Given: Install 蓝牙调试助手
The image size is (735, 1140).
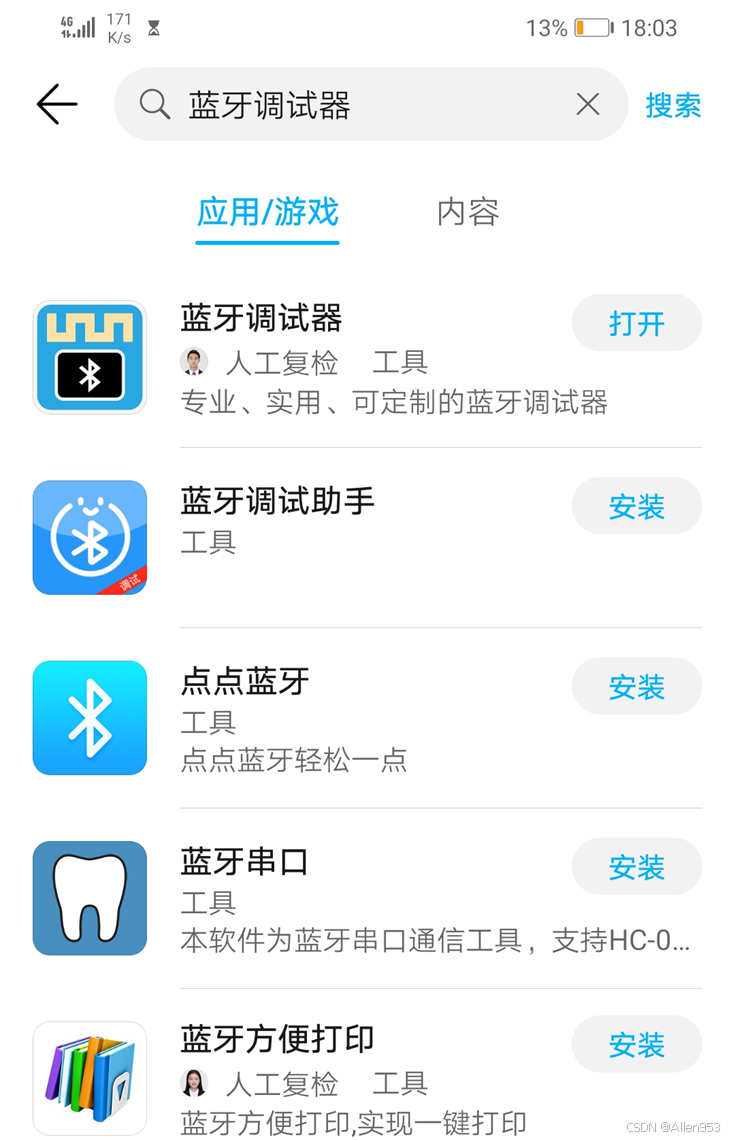Looking at the screenshot, I should tap(636, 506).
